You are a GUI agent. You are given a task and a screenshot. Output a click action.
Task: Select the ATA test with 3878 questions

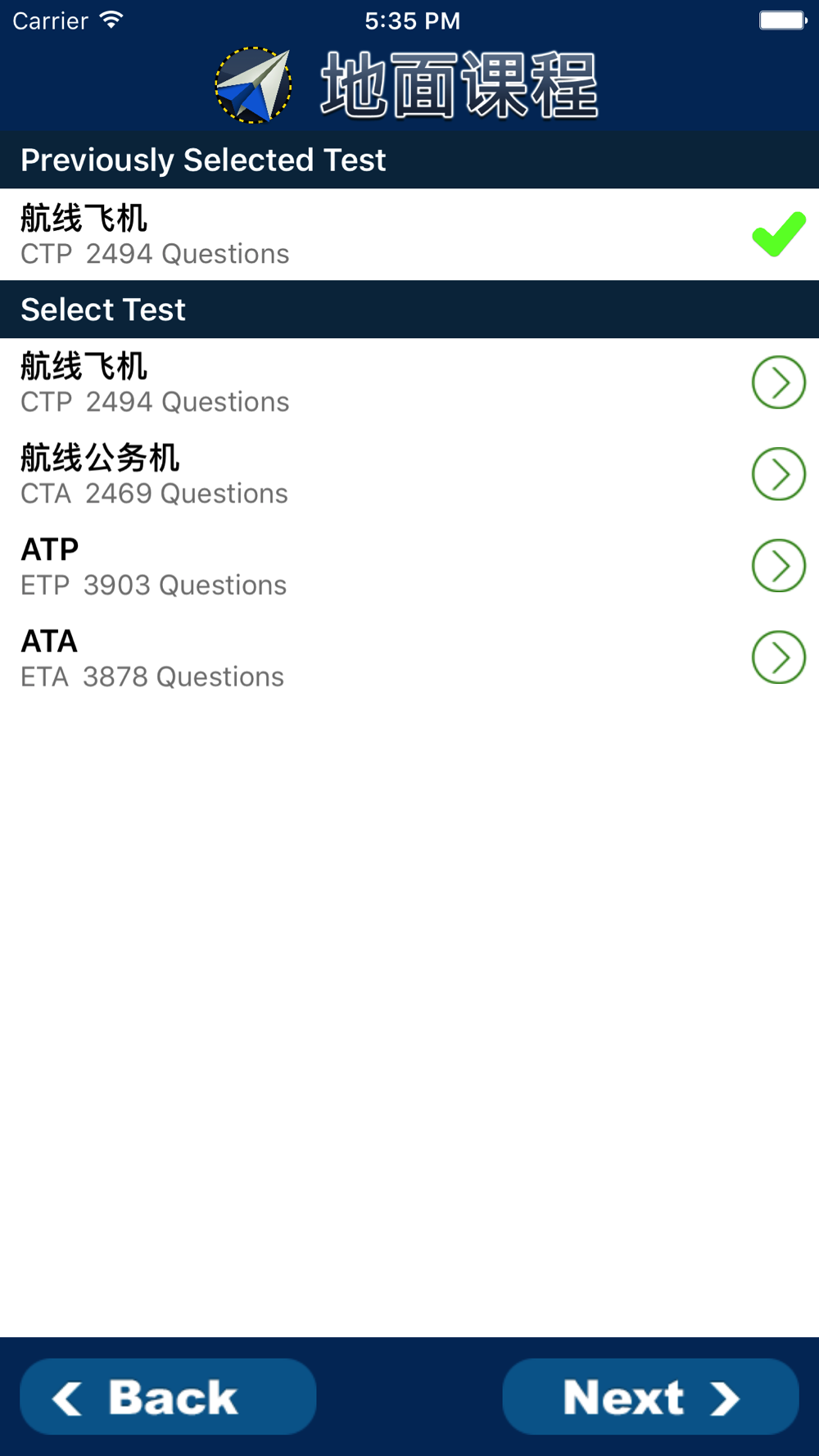[409, 658]
